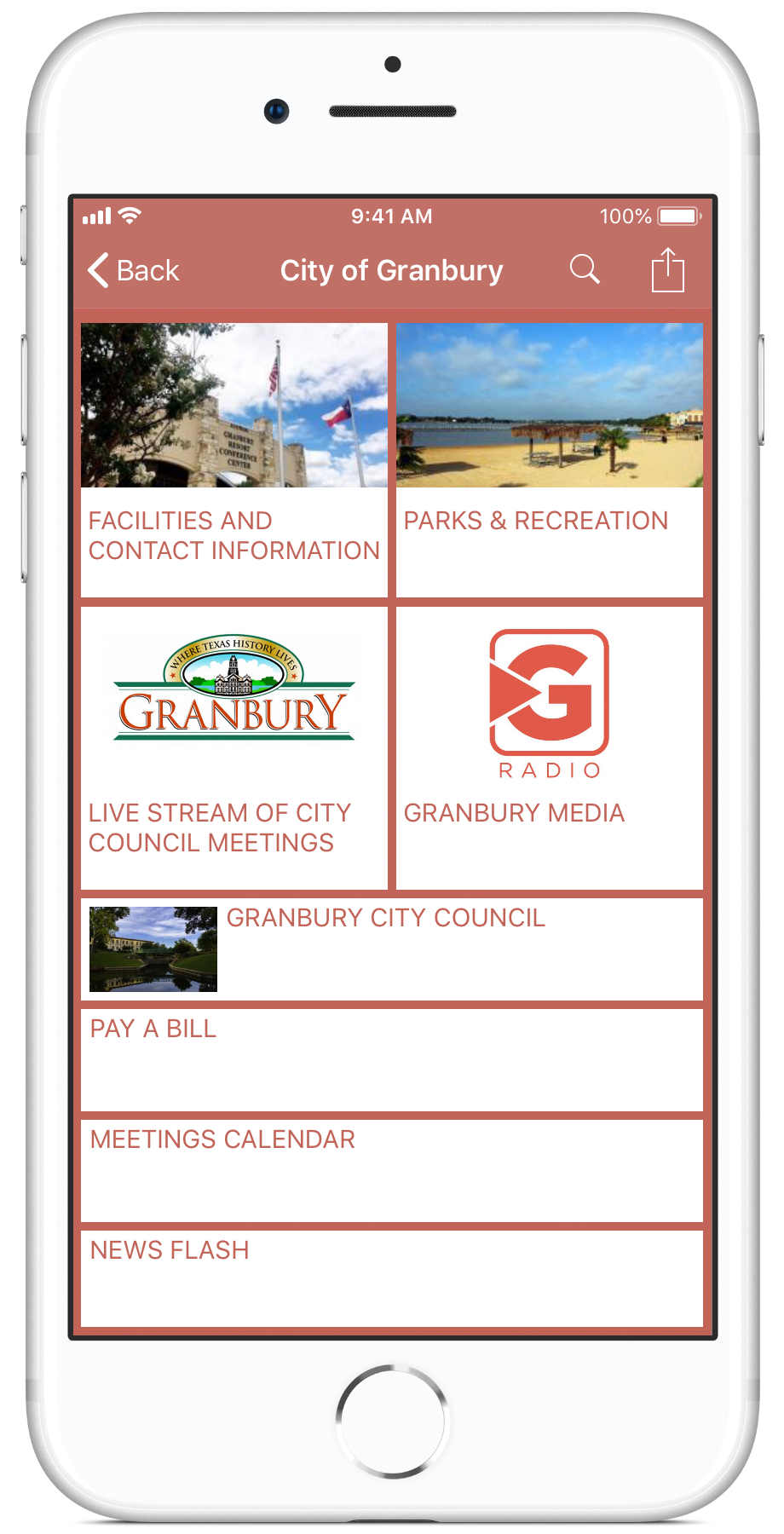Go back using the Back button
The image size is (784, 1534).
pyautogui.click(x=134, y=271)
